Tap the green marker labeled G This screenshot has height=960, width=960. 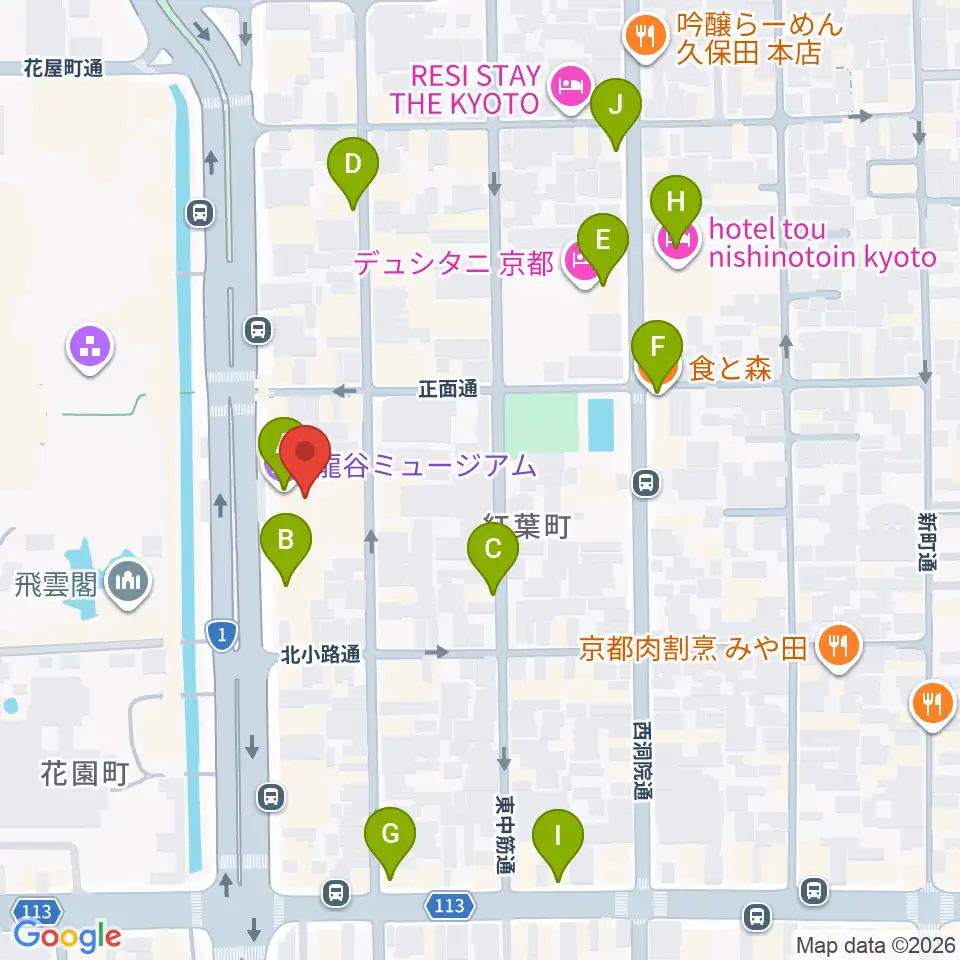click(390, 842)
